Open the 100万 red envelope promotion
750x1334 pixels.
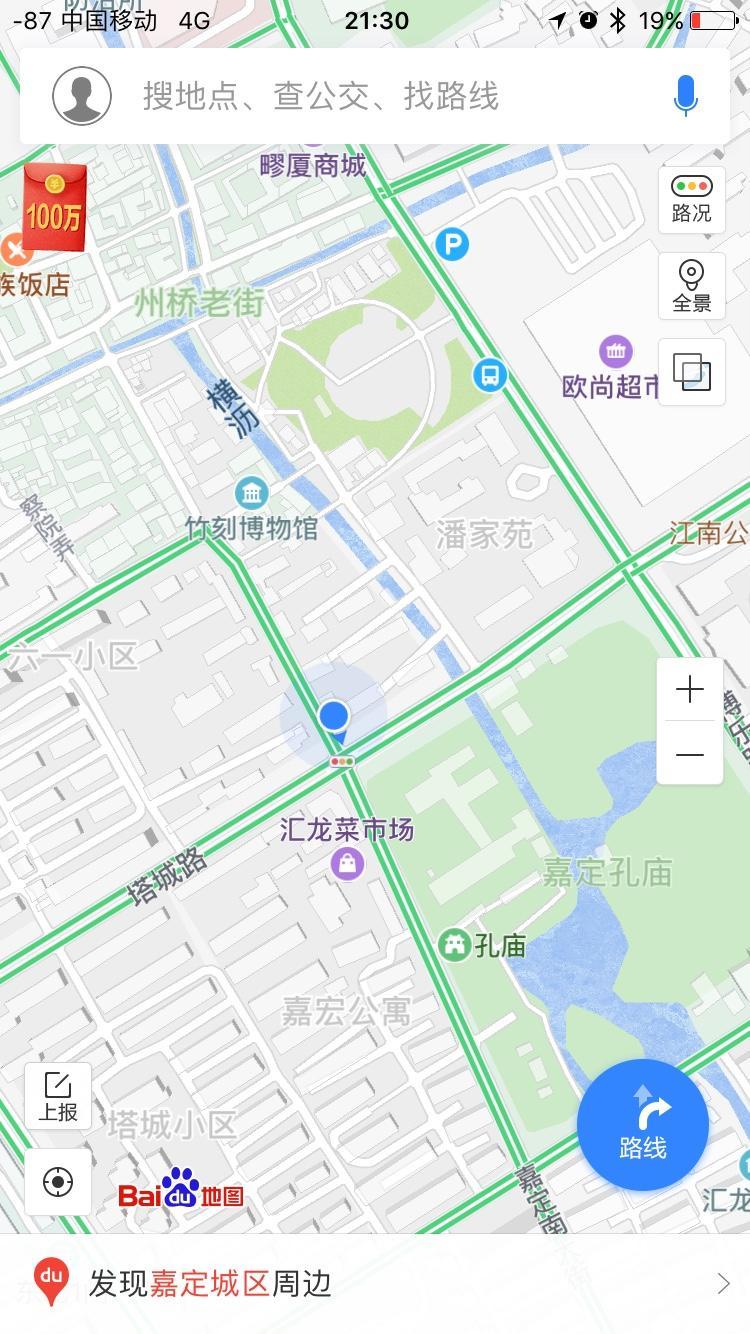pos(54,207)
